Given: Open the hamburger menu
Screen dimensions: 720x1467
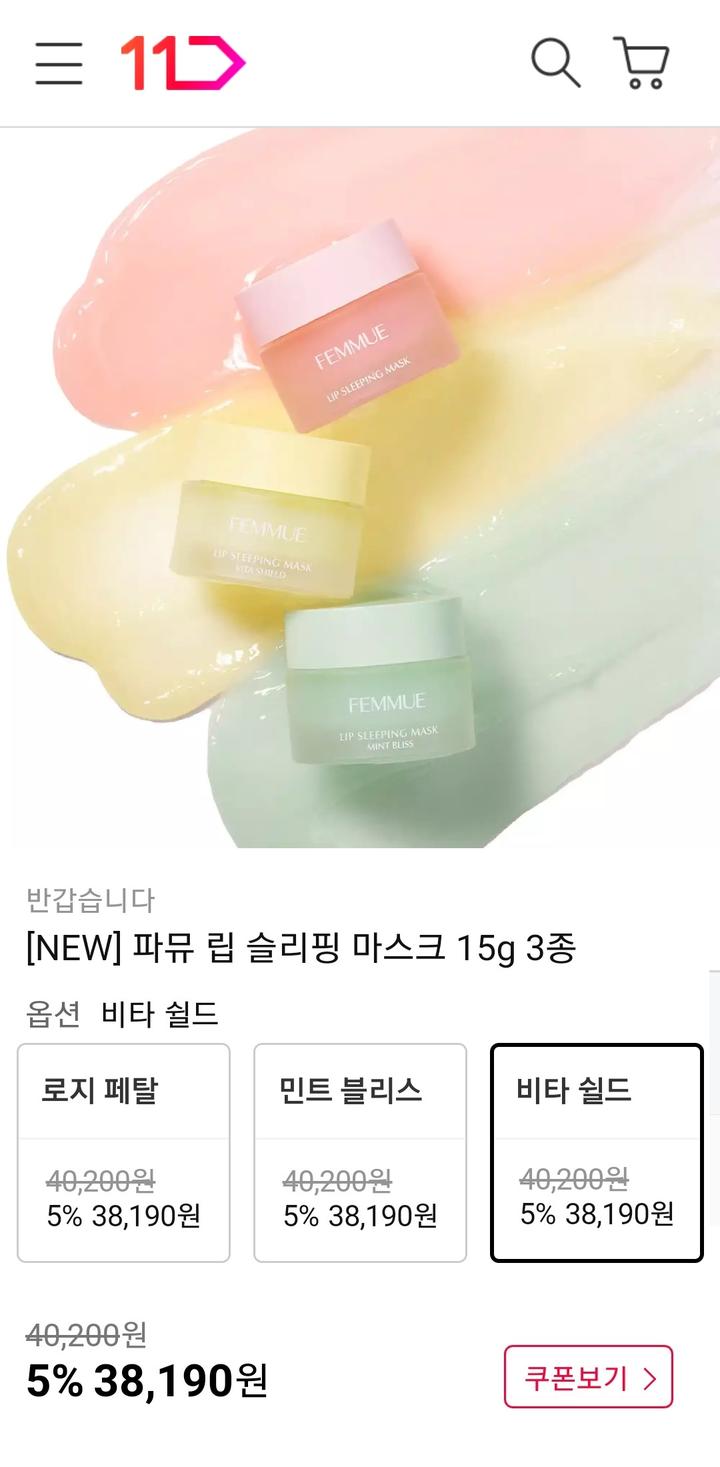Looking at the screenshot, I should click(59, 63).
